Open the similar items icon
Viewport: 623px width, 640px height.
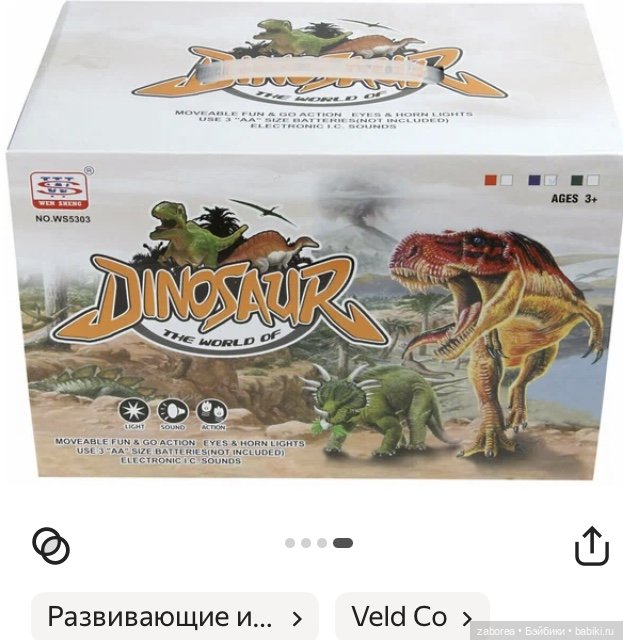pyautogui.click(x=51, y=546)
